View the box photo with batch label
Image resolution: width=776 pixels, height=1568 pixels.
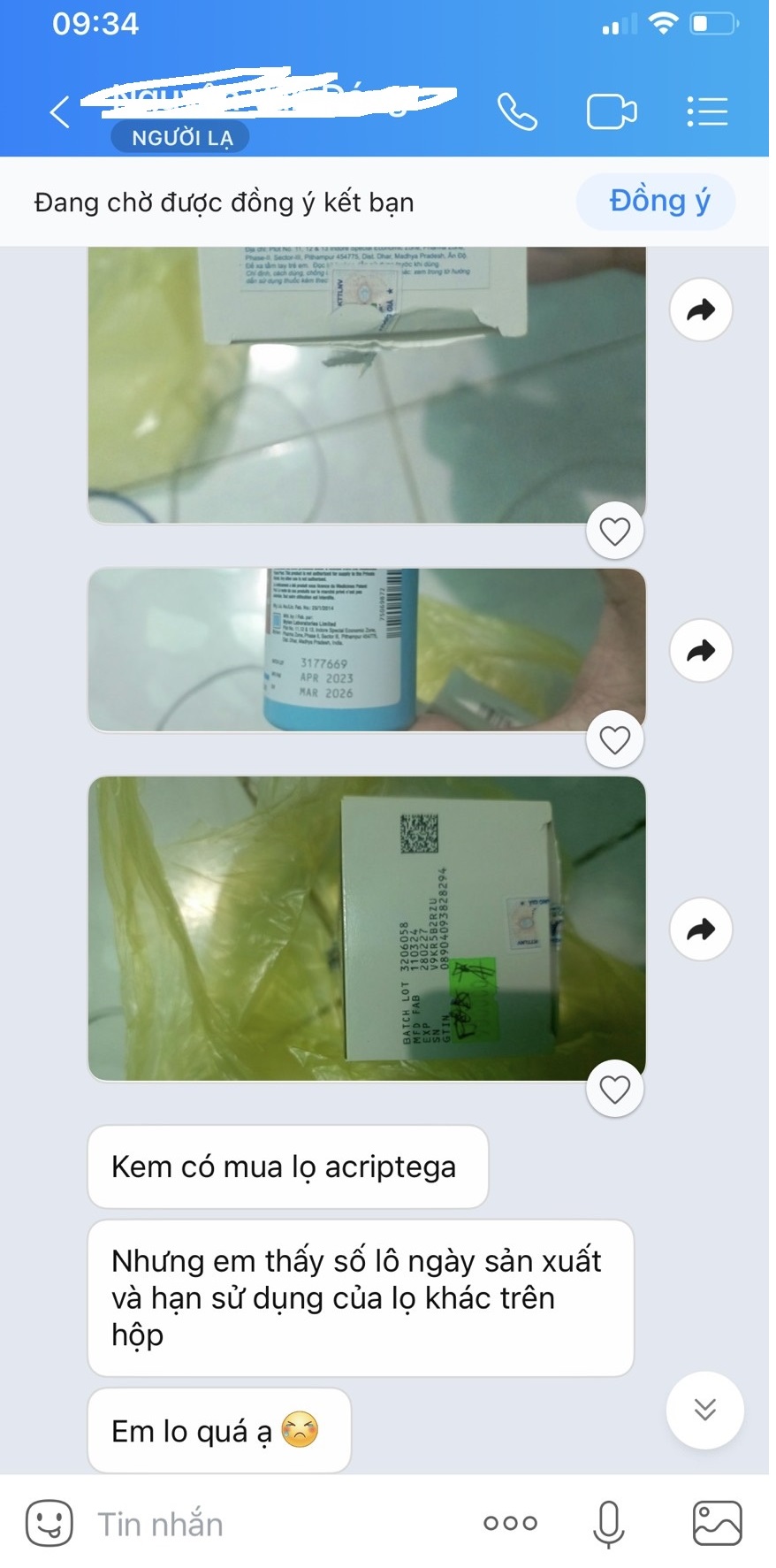(366, 929)
